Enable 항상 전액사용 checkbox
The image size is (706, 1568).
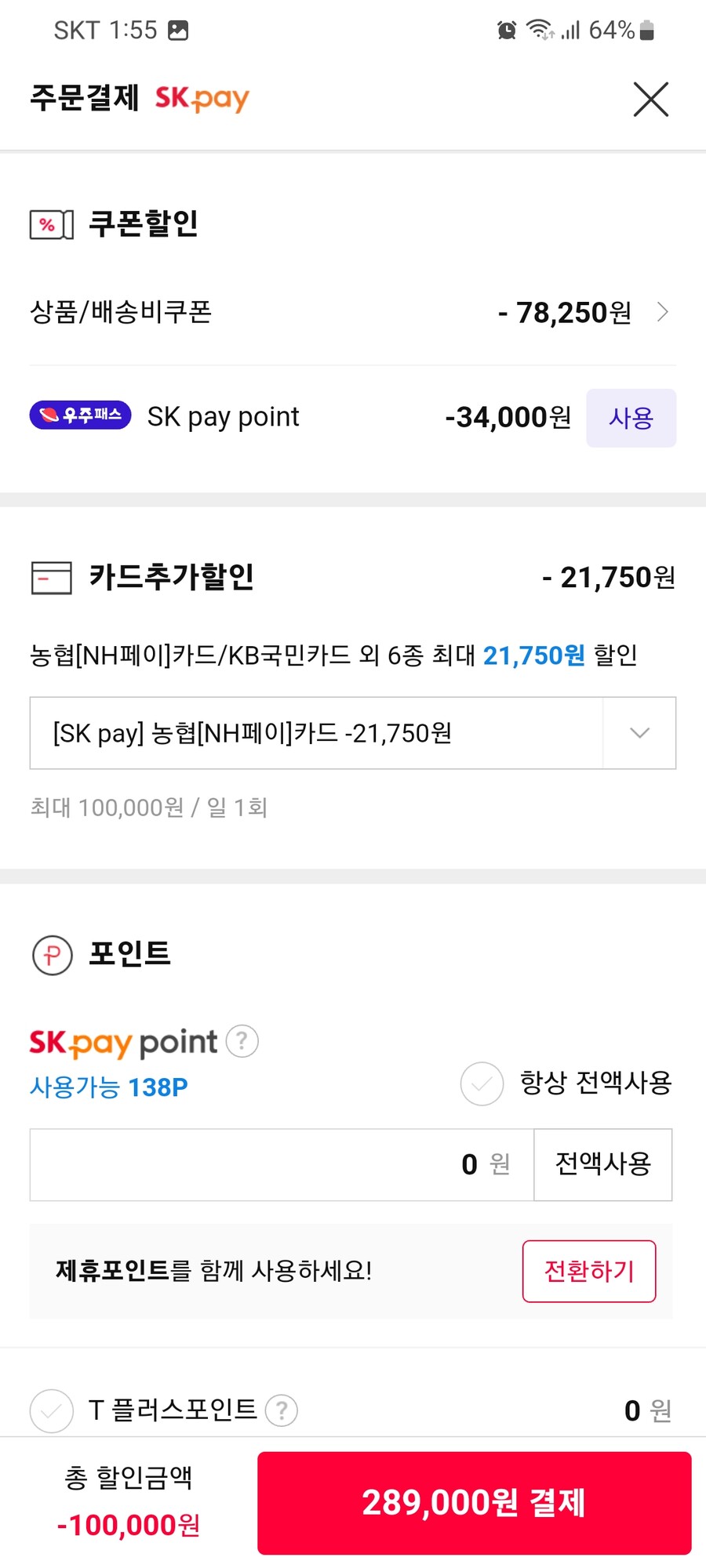click(481, 1084)
